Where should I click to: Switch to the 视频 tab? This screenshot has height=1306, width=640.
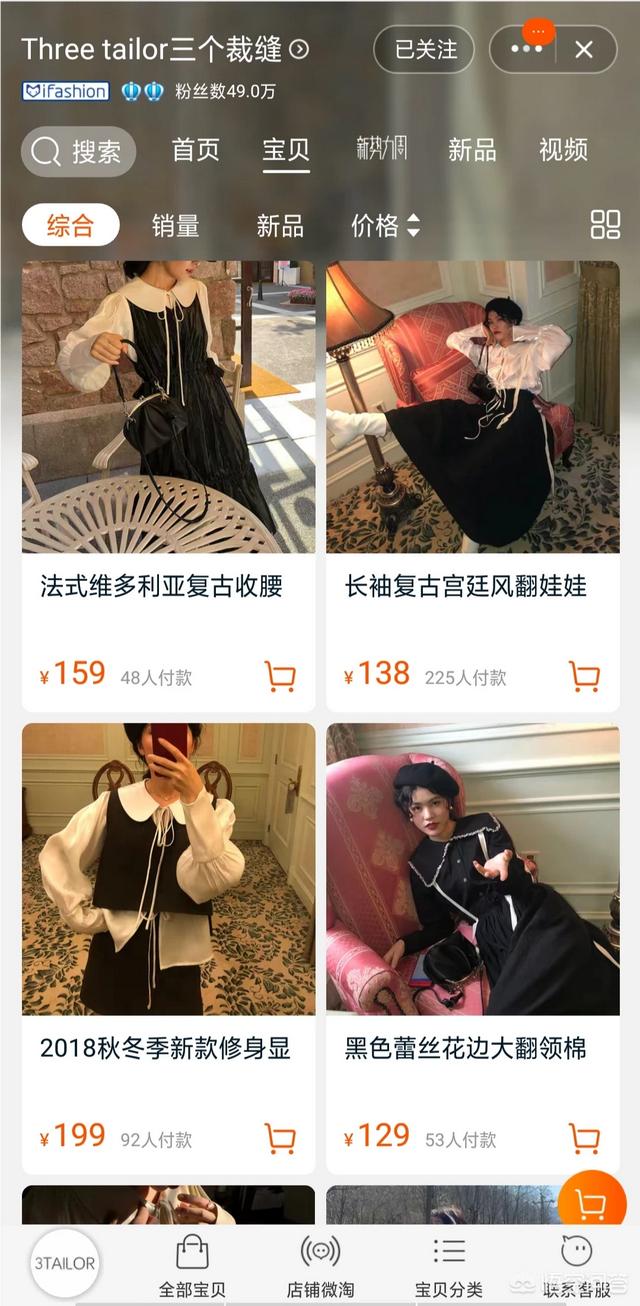pyautogui.click(x=563, y=150)
